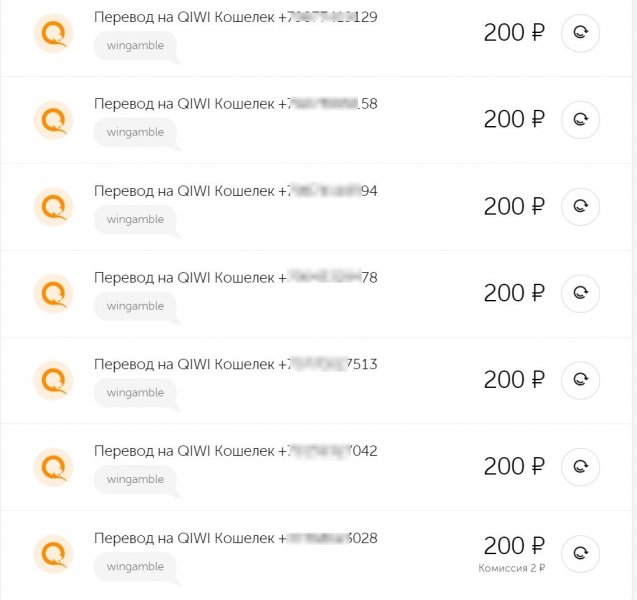Repeat the transfer to wallet ending 129

click(x=580, y=33)
